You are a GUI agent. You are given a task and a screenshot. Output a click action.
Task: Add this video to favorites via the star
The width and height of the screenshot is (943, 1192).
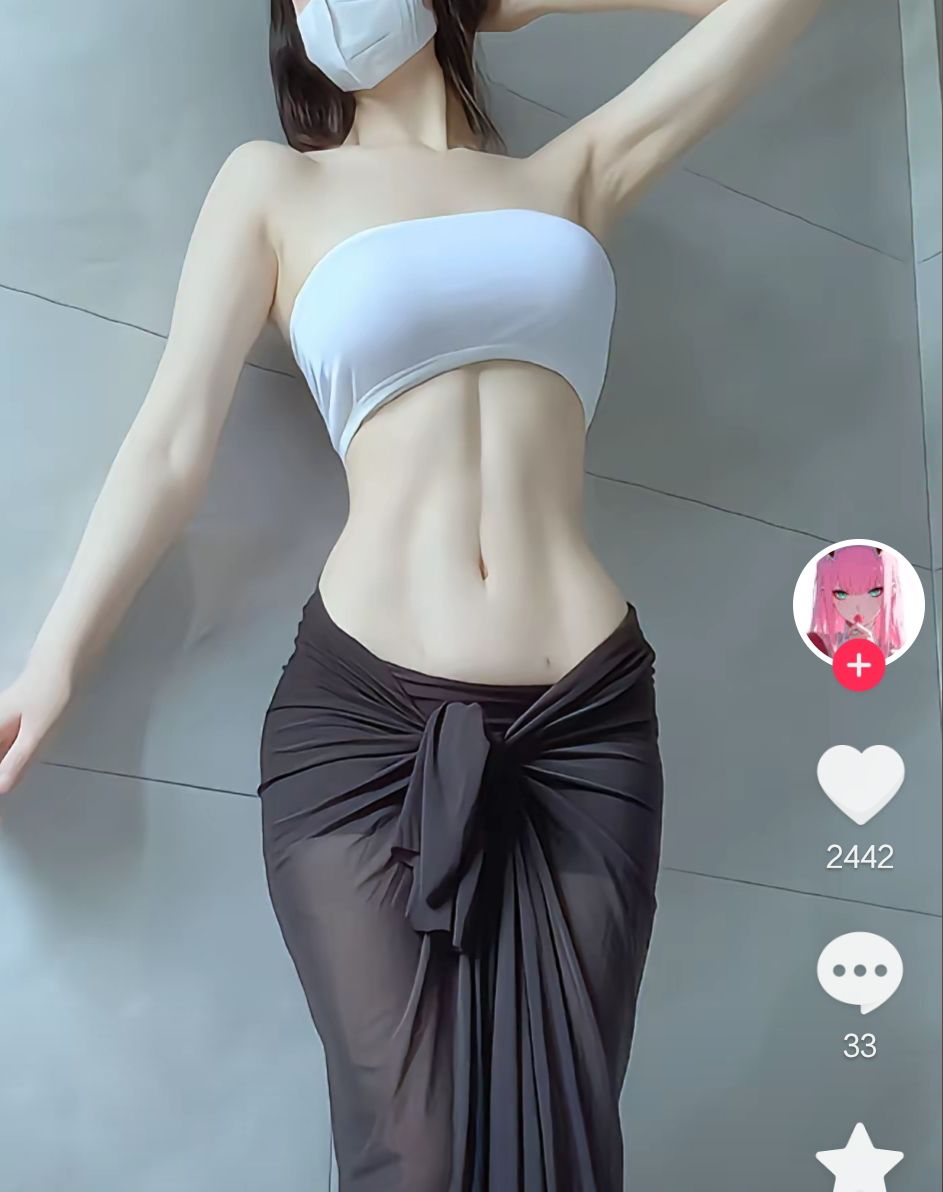tap(859, 1158)
